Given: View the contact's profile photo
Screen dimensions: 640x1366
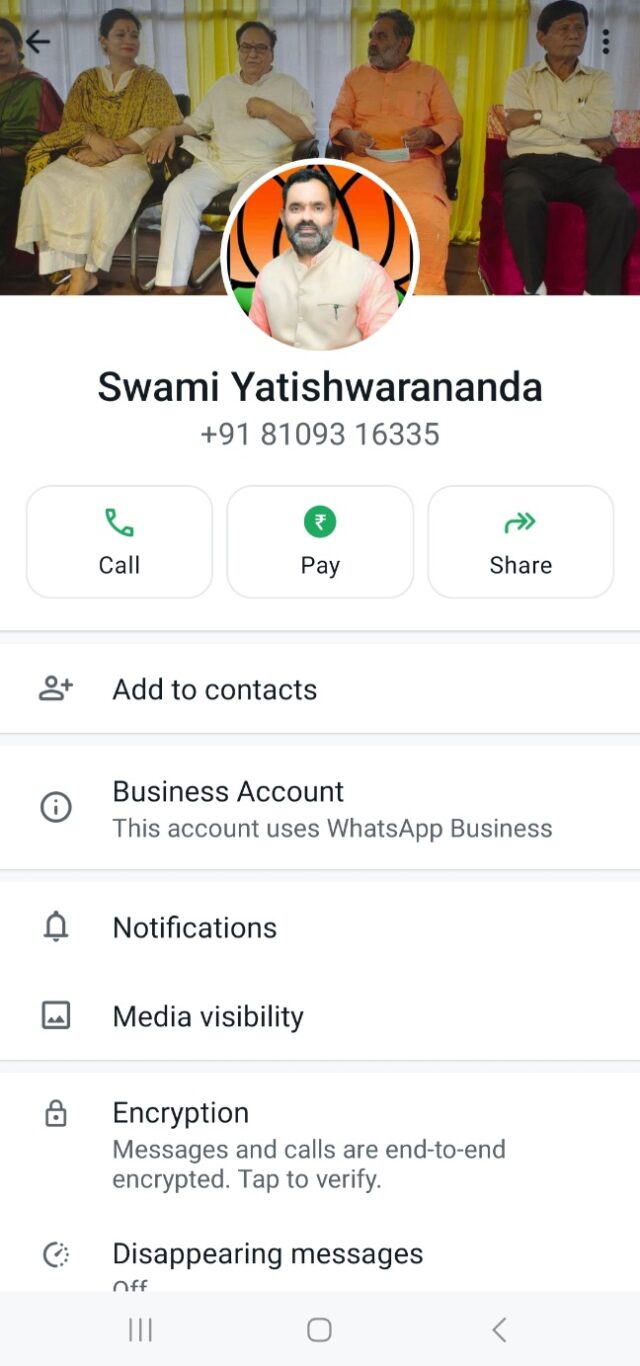Looking at the screenshot, I should 320,255.
